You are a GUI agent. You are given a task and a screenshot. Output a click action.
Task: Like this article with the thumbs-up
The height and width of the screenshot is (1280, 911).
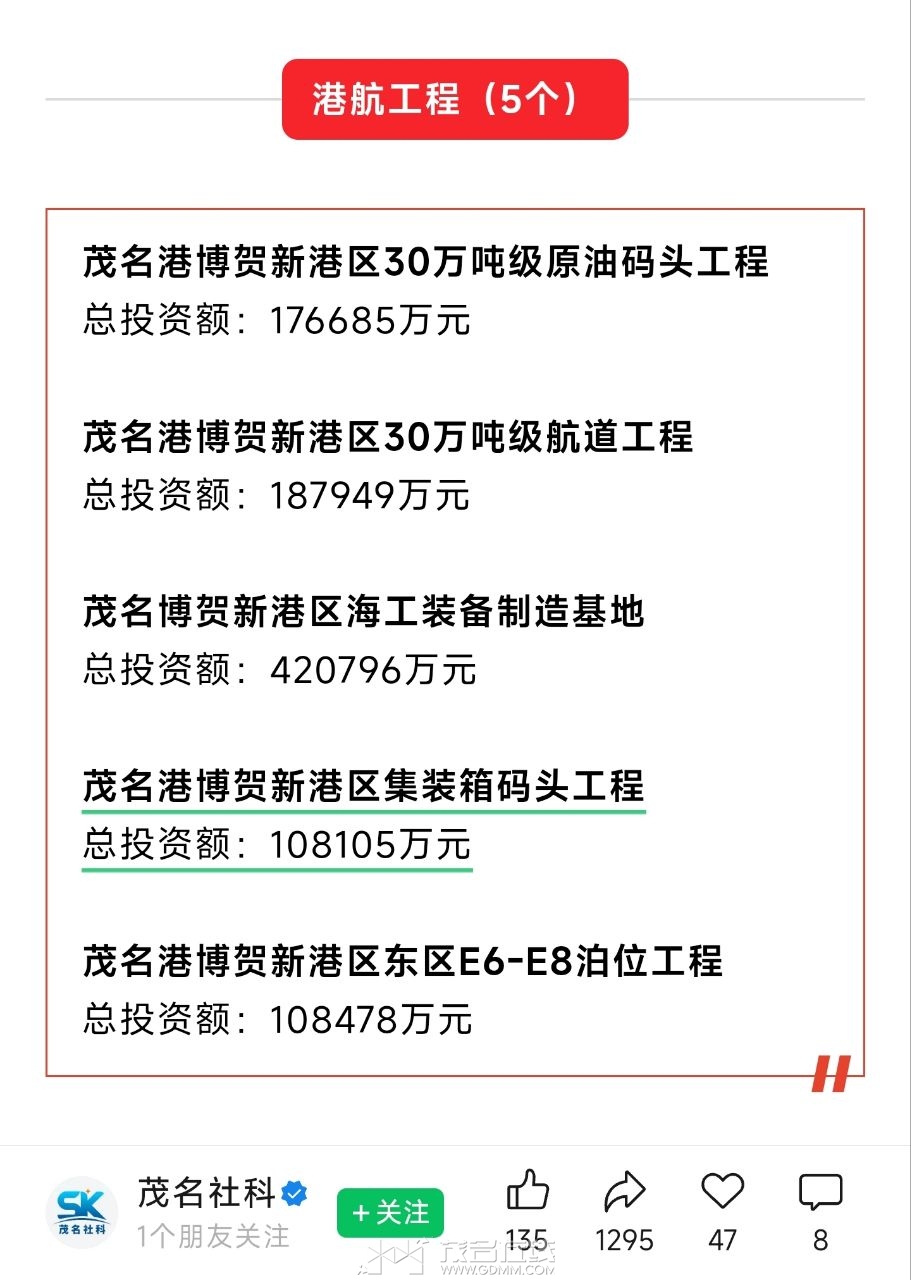point(527,1193)
